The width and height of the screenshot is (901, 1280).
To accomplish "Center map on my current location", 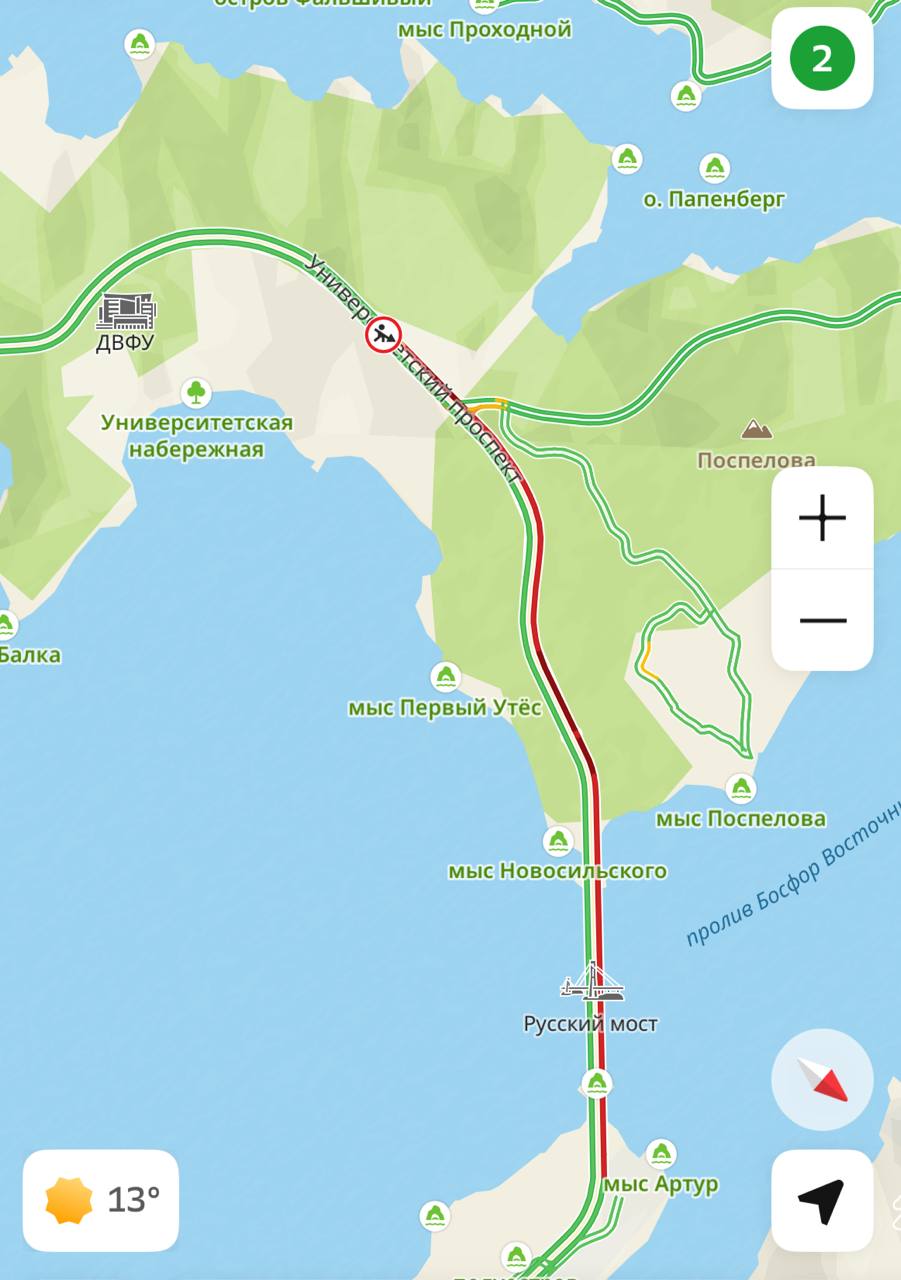I will 822,1200.
